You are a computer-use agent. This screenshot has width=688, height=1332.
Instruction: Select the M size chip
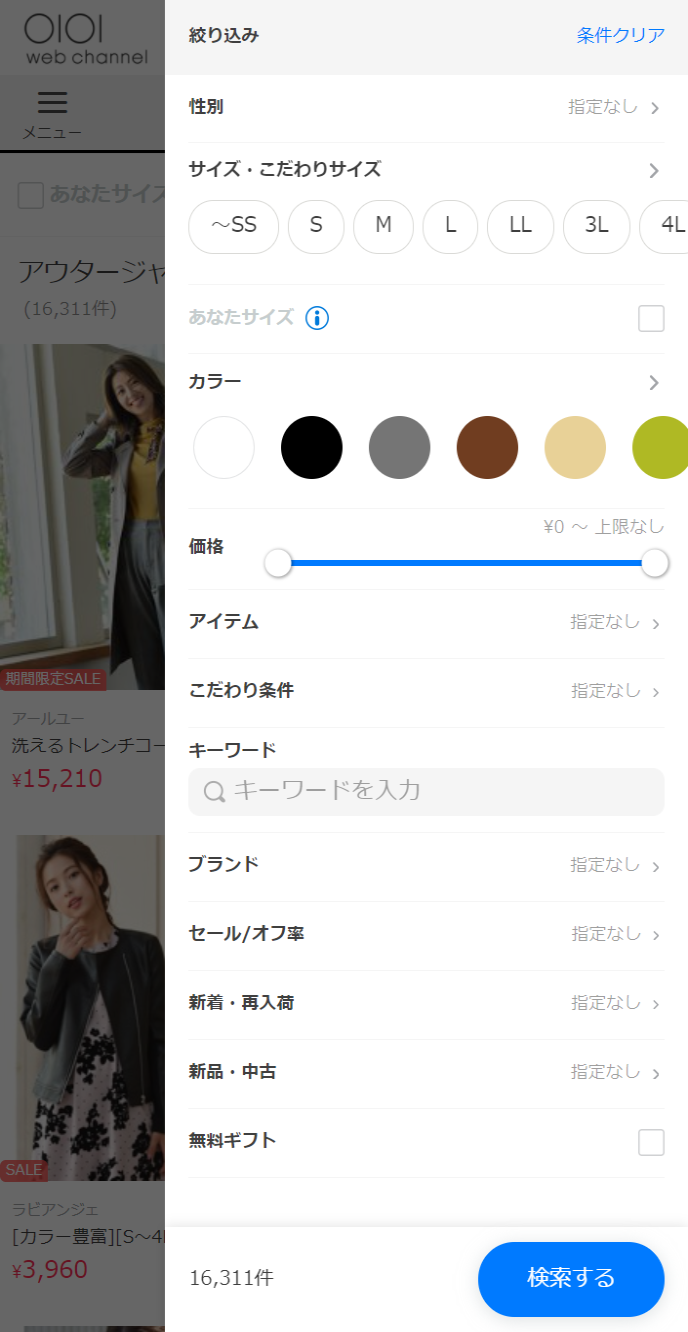pyautogui.click(x=383, y=226)
